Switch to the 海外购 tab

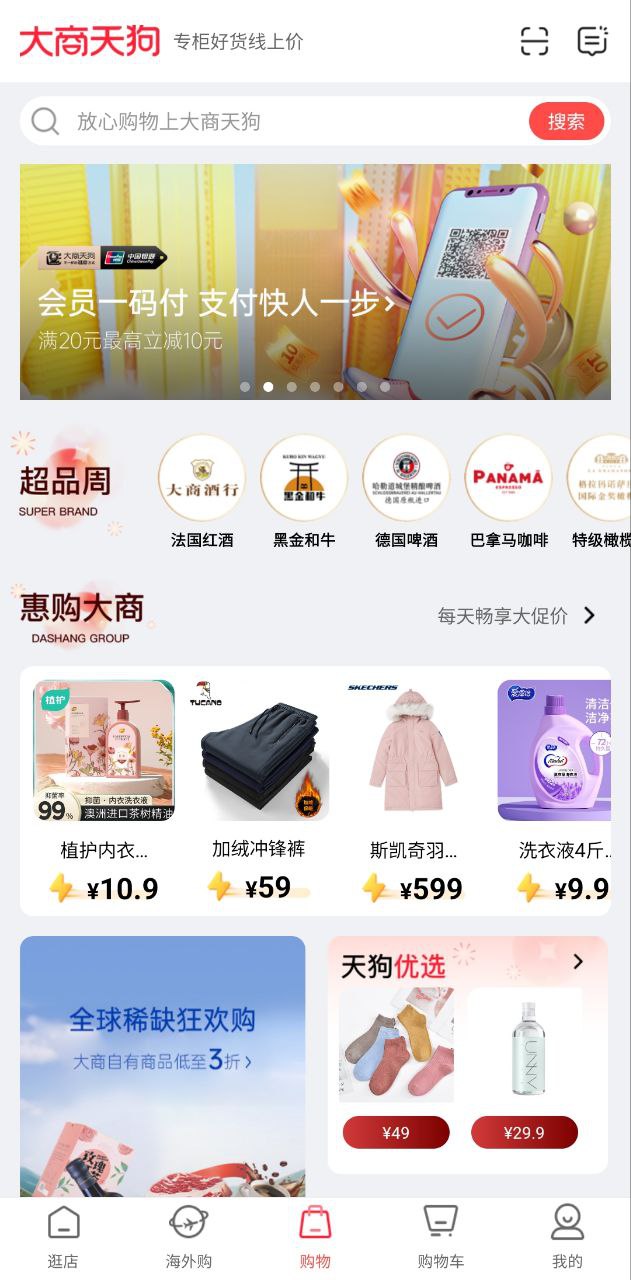189,1237
